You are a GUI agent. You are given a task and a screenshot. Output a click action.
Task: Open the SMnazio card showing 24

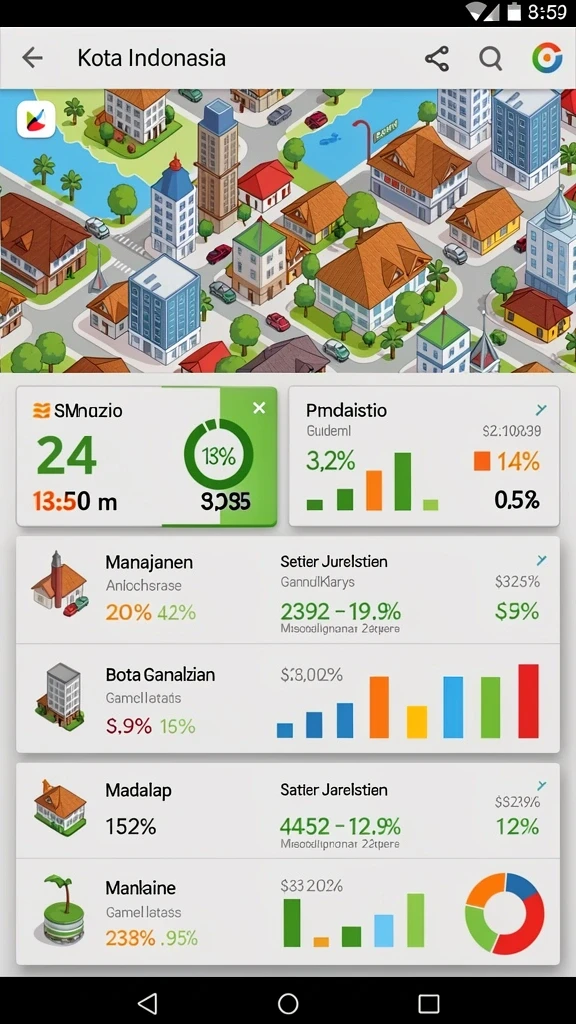(147, 456)
